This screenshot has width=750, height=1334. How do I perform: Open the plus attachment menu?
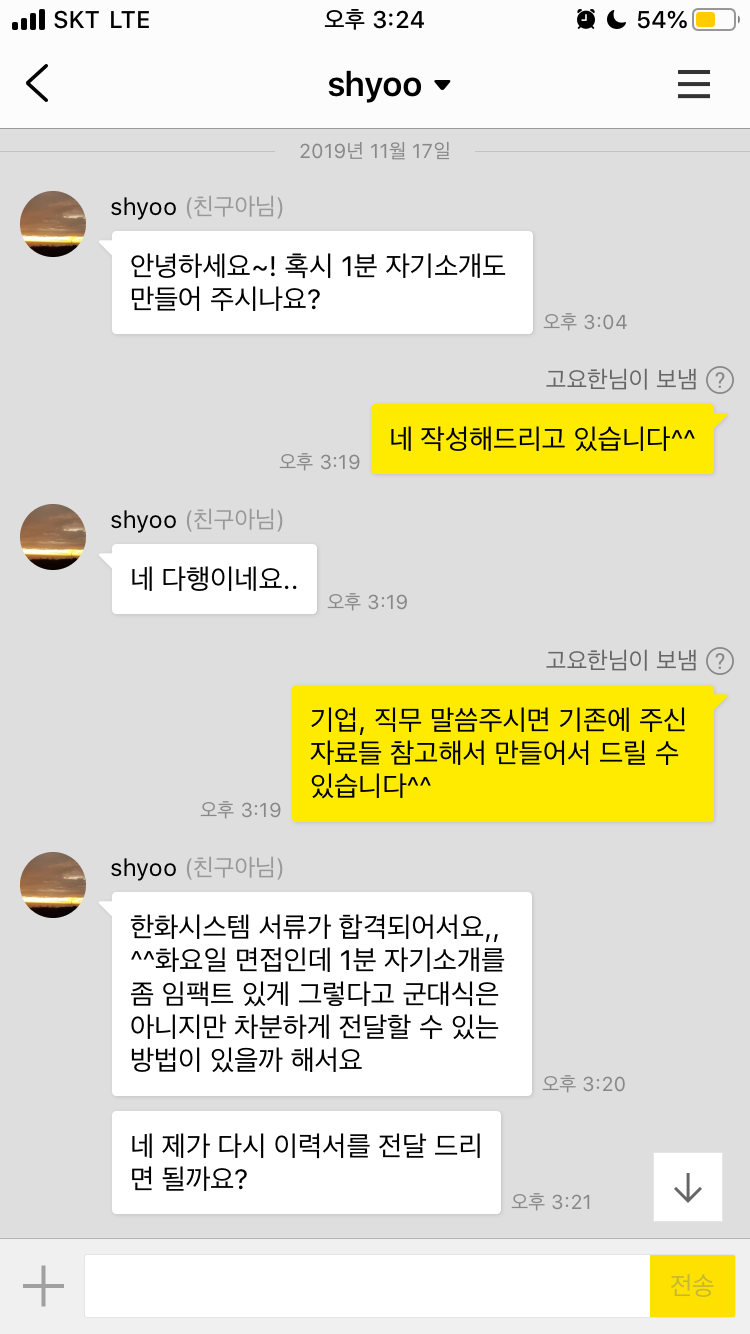43,1286
